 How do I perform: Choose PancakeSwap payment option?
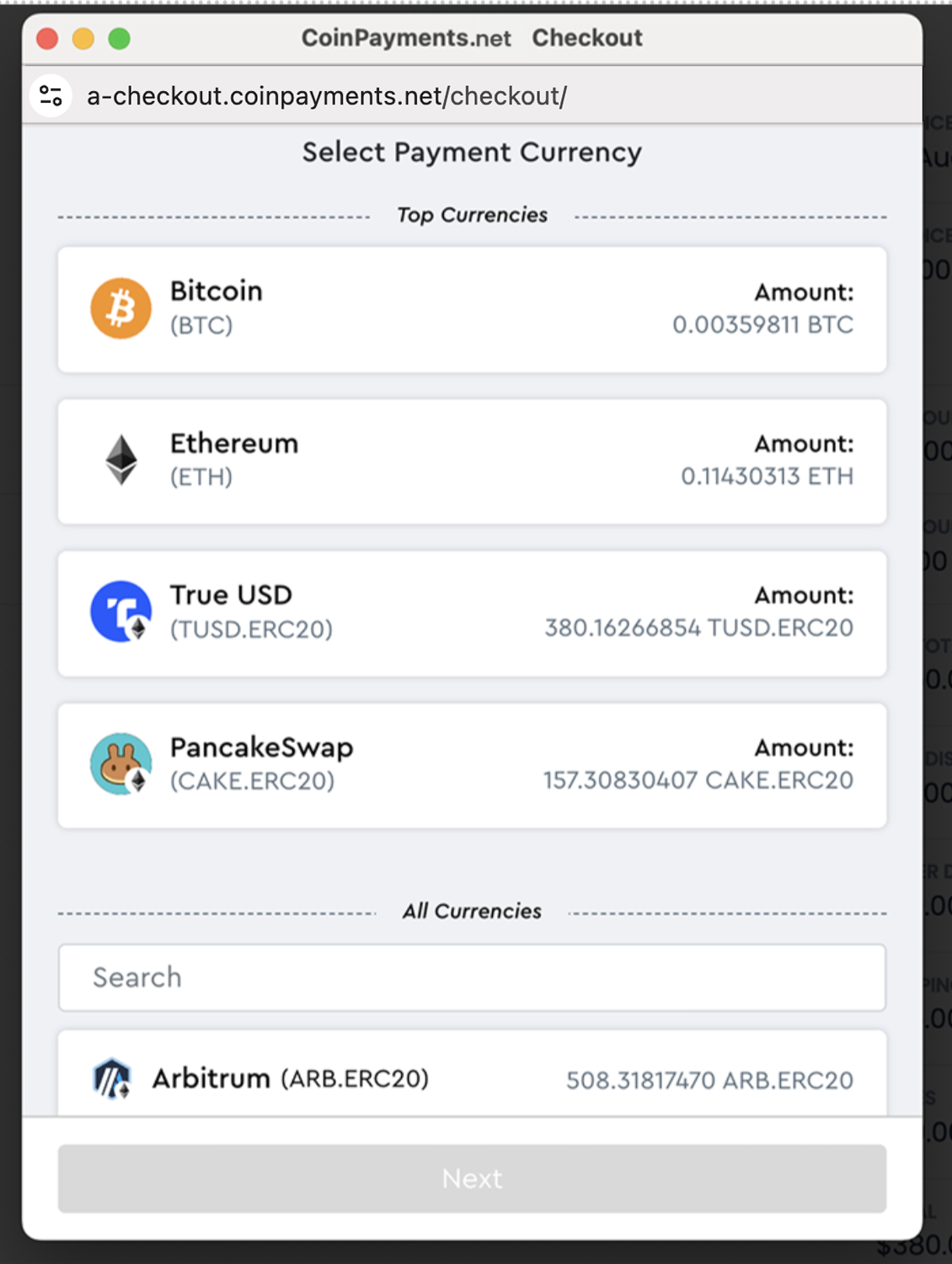472,764
